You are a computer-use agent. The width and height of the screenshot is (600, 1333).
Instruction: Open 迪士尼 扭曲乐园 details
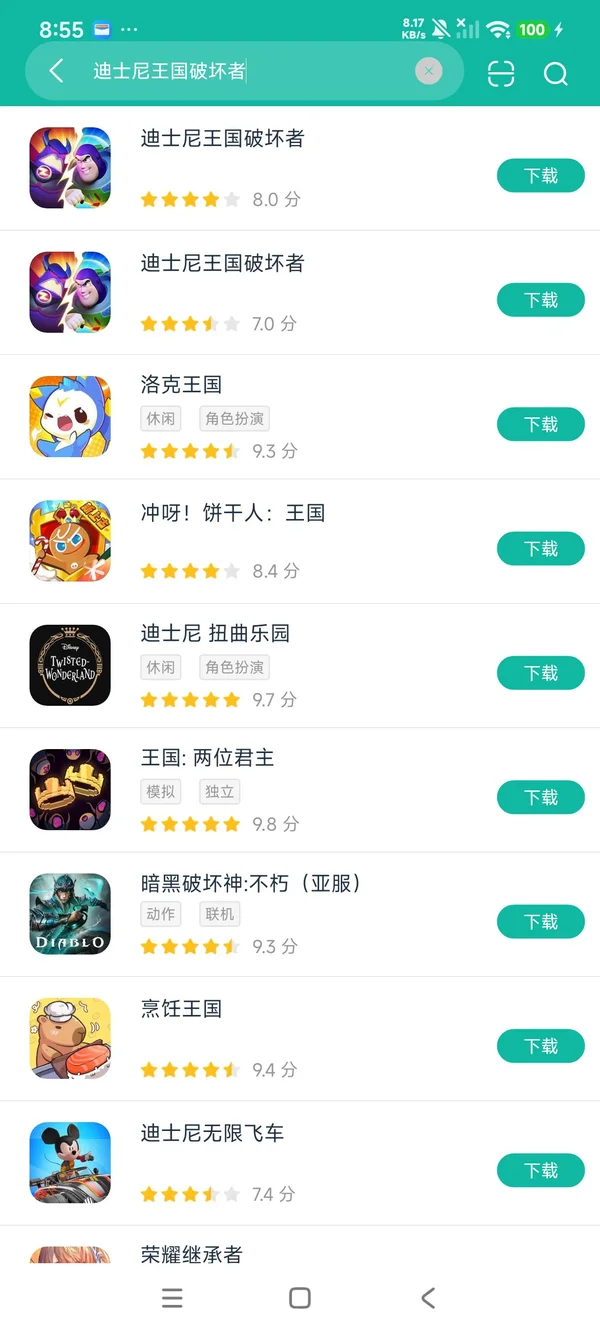point(215,634)
